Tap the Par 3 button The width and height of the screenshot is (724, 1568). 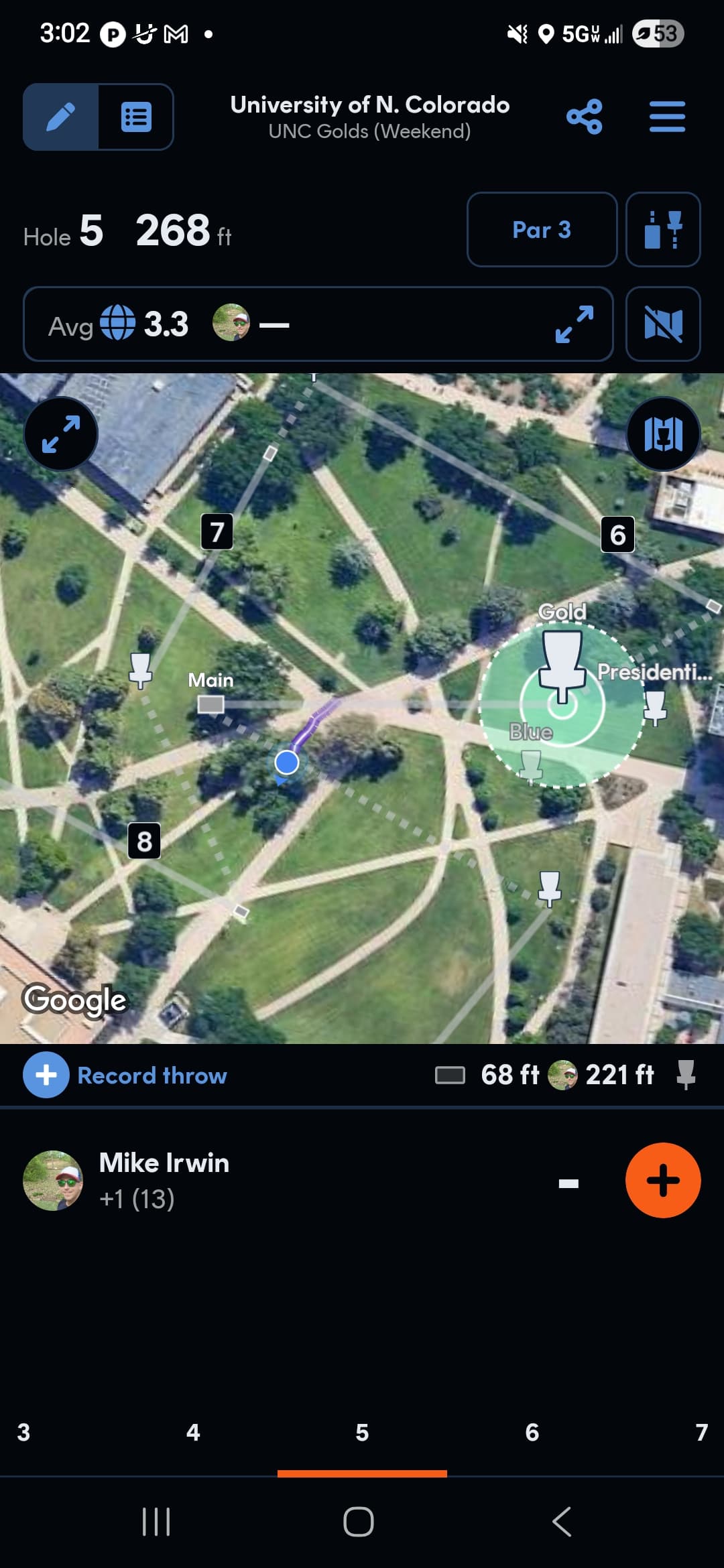click(x=542, y=230)
